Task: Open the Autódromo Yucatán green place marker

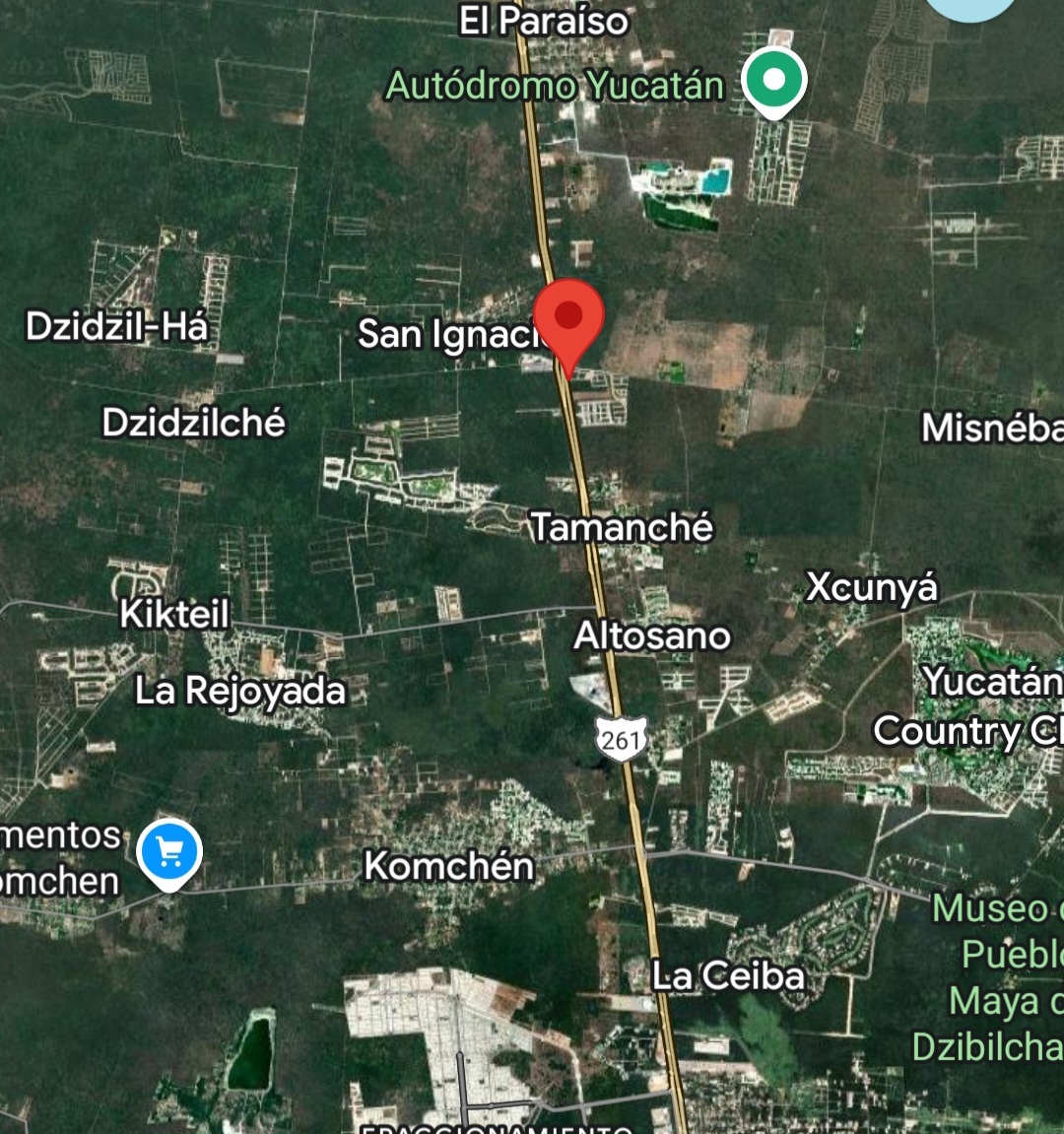Action: [773, 80]
